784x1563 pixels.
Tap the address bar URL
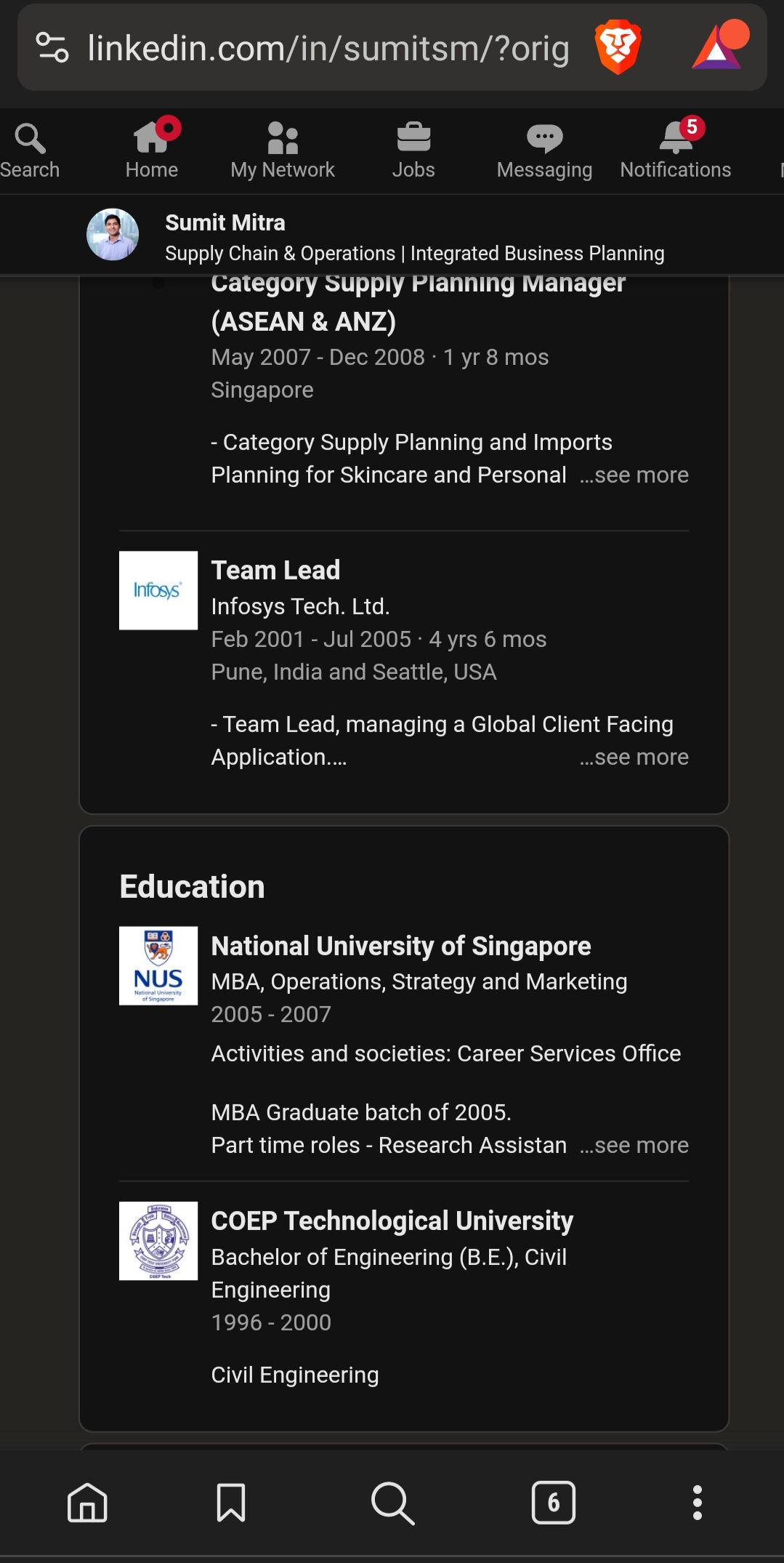click(x=328, y=49)
